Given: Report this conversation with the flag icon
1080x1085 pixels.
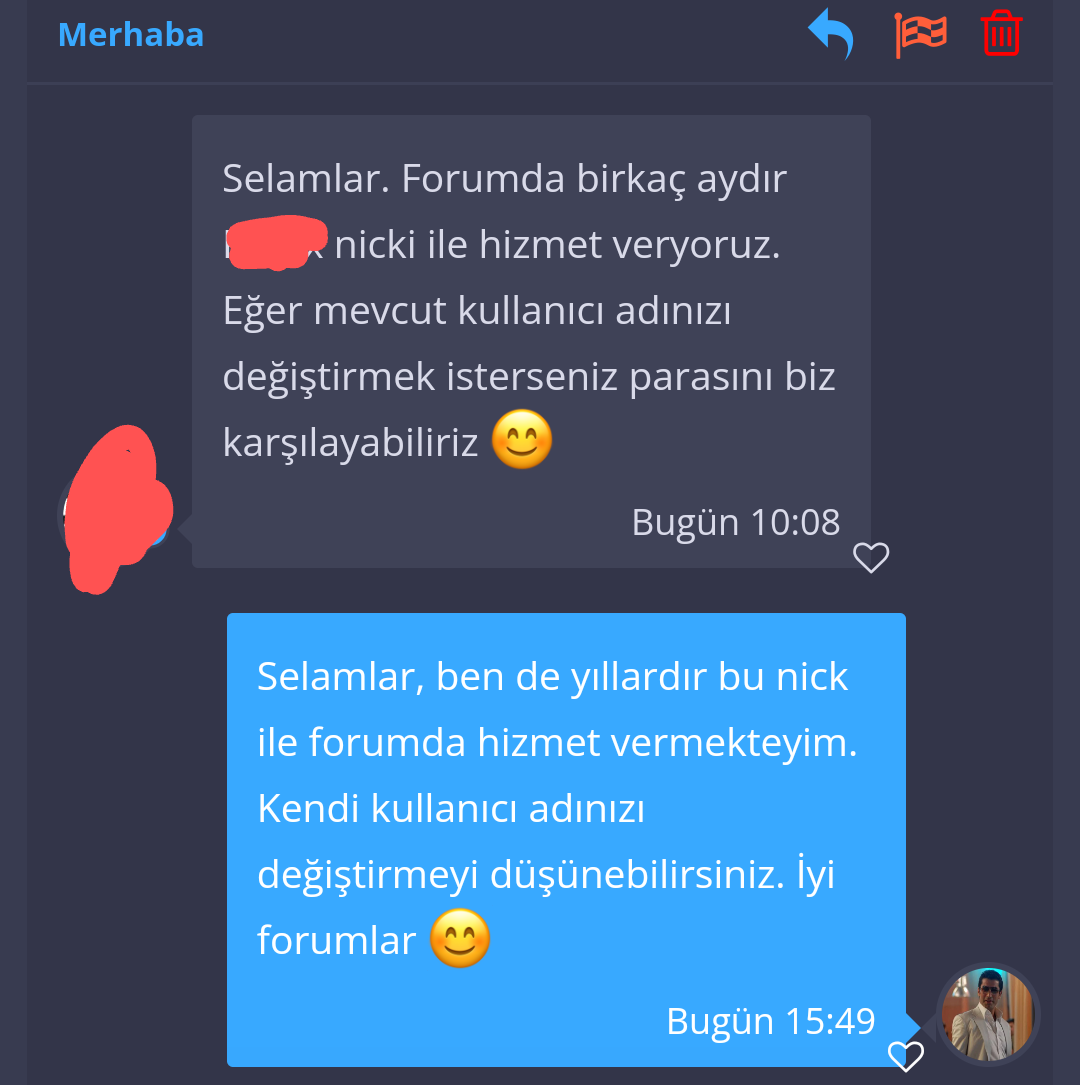Looking at the screenshot, I should pyautogui.click(x=920, y=35).
